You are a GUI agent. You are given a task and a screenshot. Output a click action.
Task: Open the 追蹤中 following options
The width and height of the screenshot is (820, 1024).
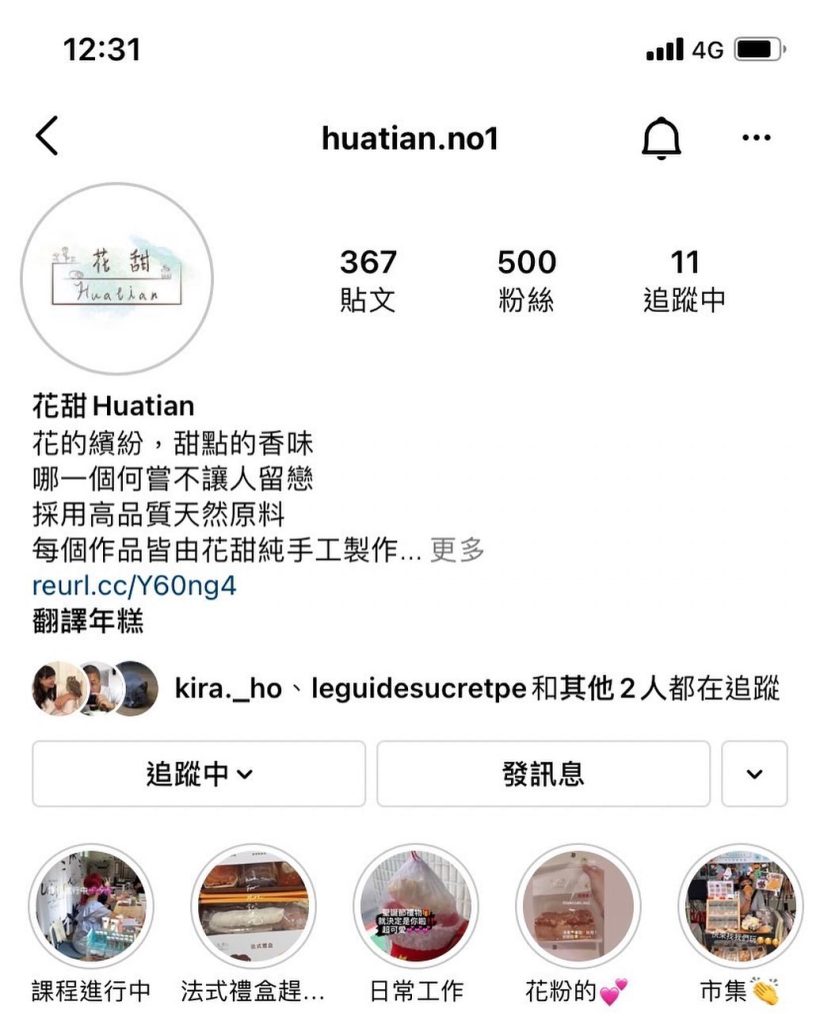(199, 773)
